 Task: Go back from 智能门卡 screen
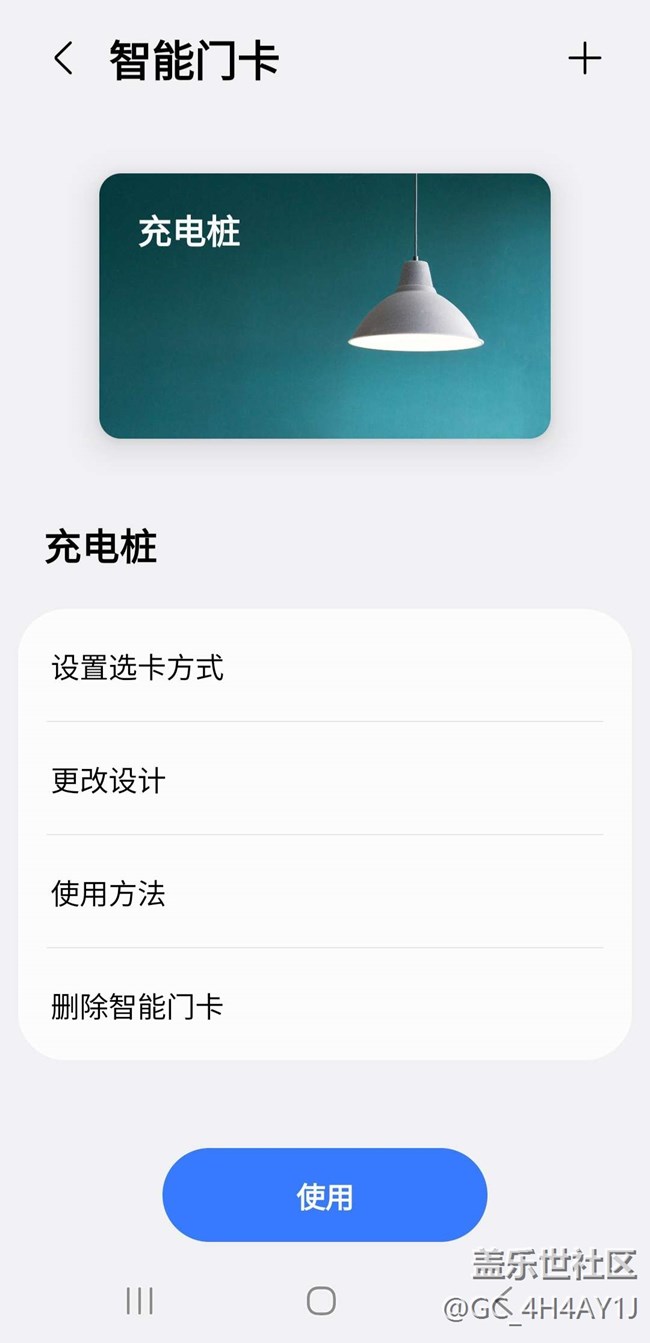[63, 59]
